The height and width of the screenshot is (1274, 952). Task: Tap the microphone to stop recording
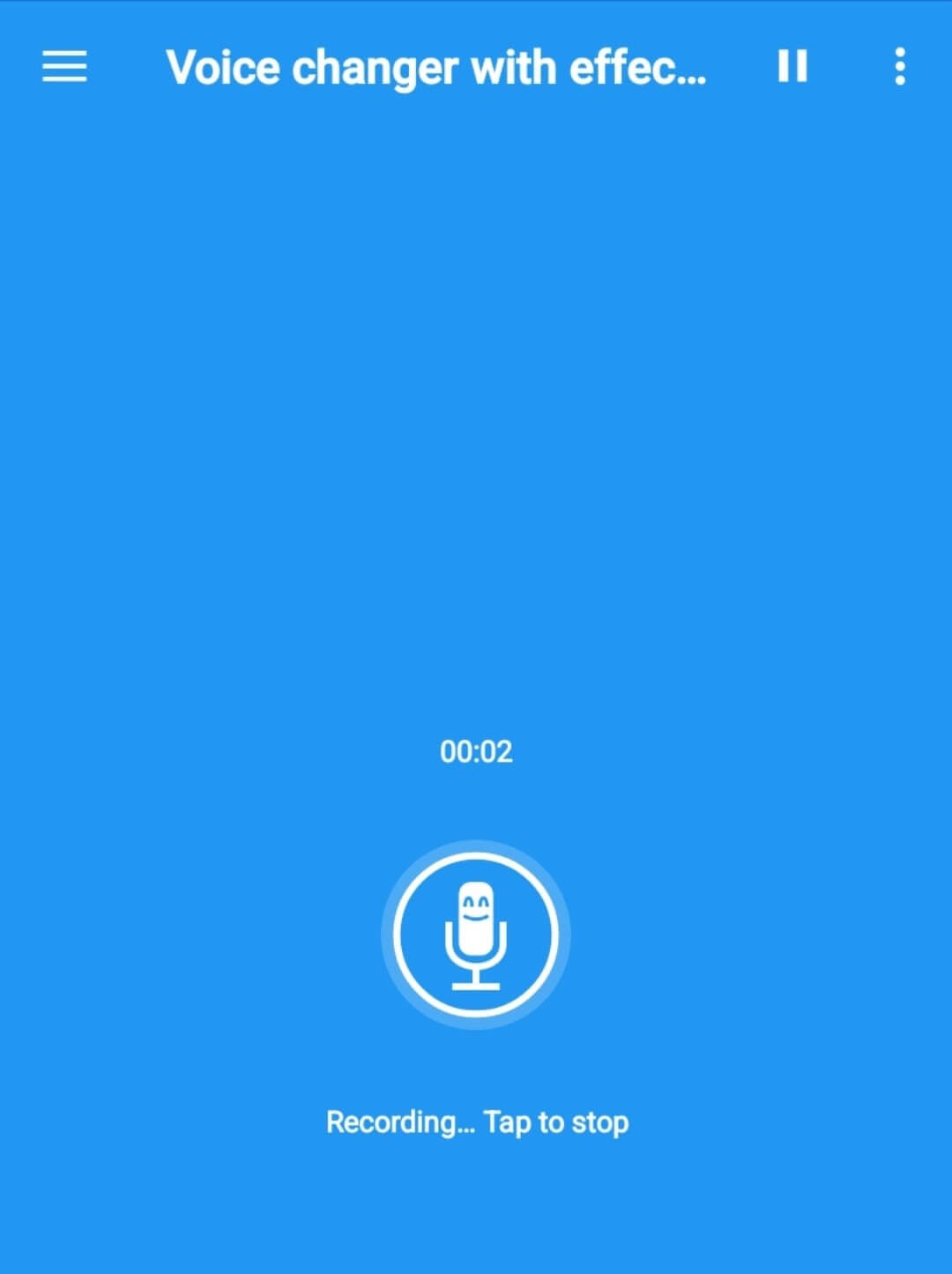[x=476, y=935]
